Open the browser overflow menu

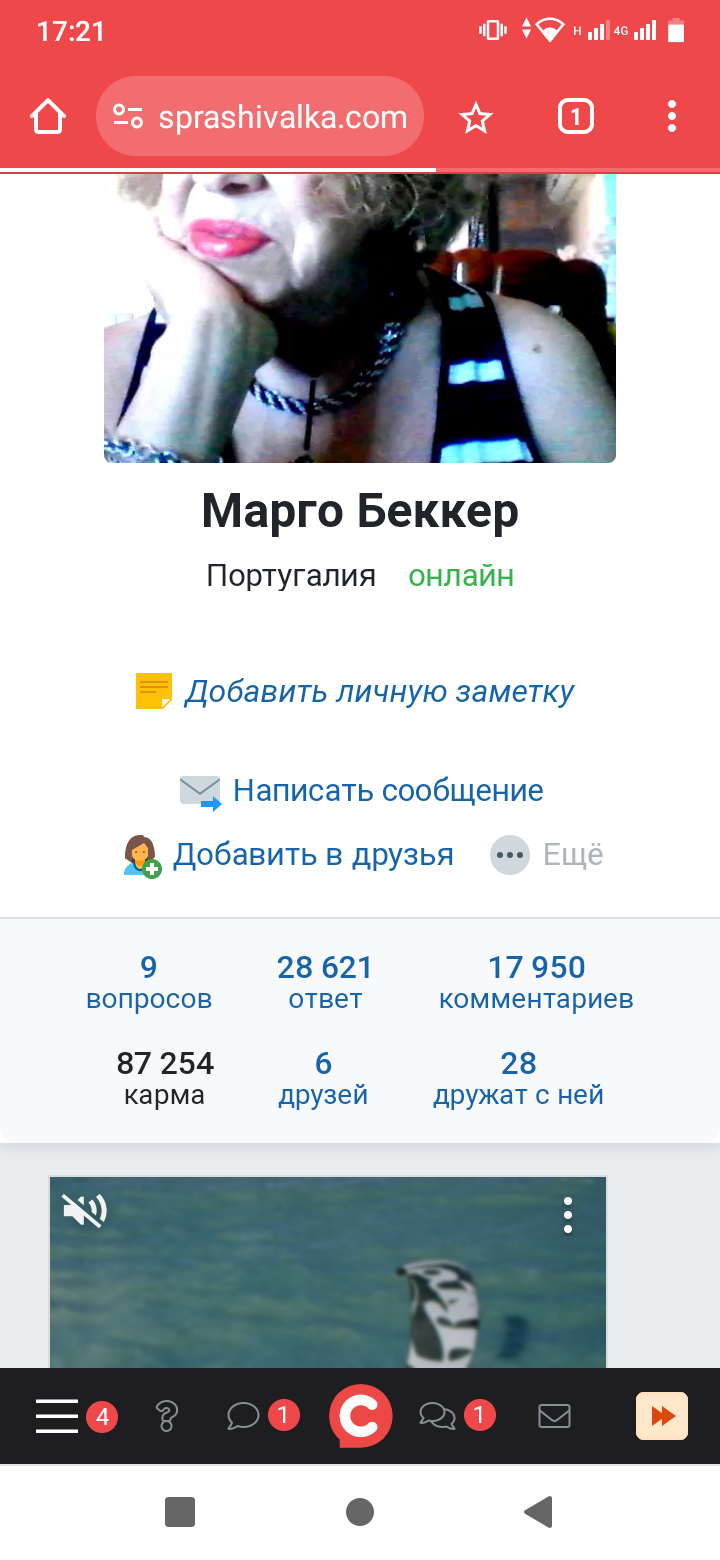click(x=672, y=117)
